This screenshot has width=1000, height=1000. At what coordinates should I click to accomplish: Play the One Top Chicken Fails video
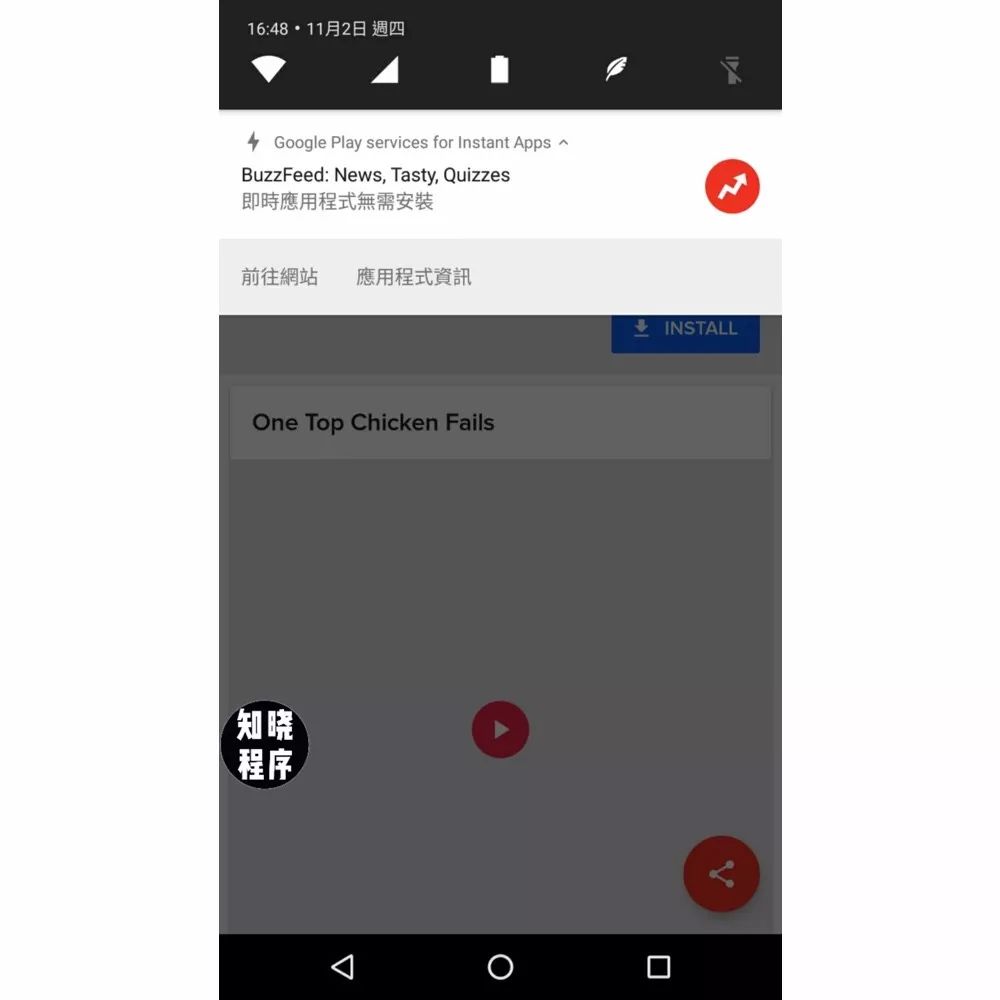click(x=500, y=729)
